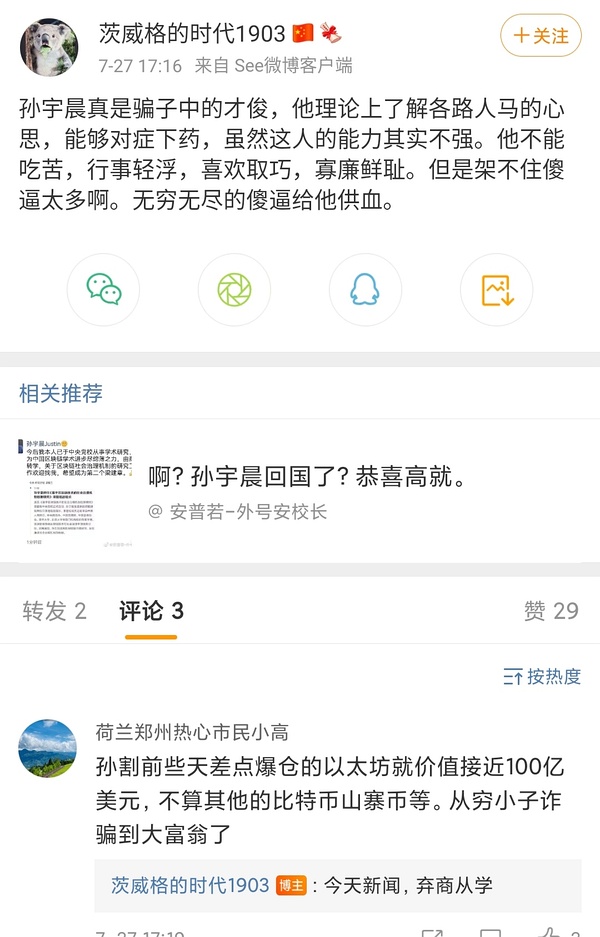Switch to 评论 3 tab
This screenshot has width=600, height=937.
(151, 611)
